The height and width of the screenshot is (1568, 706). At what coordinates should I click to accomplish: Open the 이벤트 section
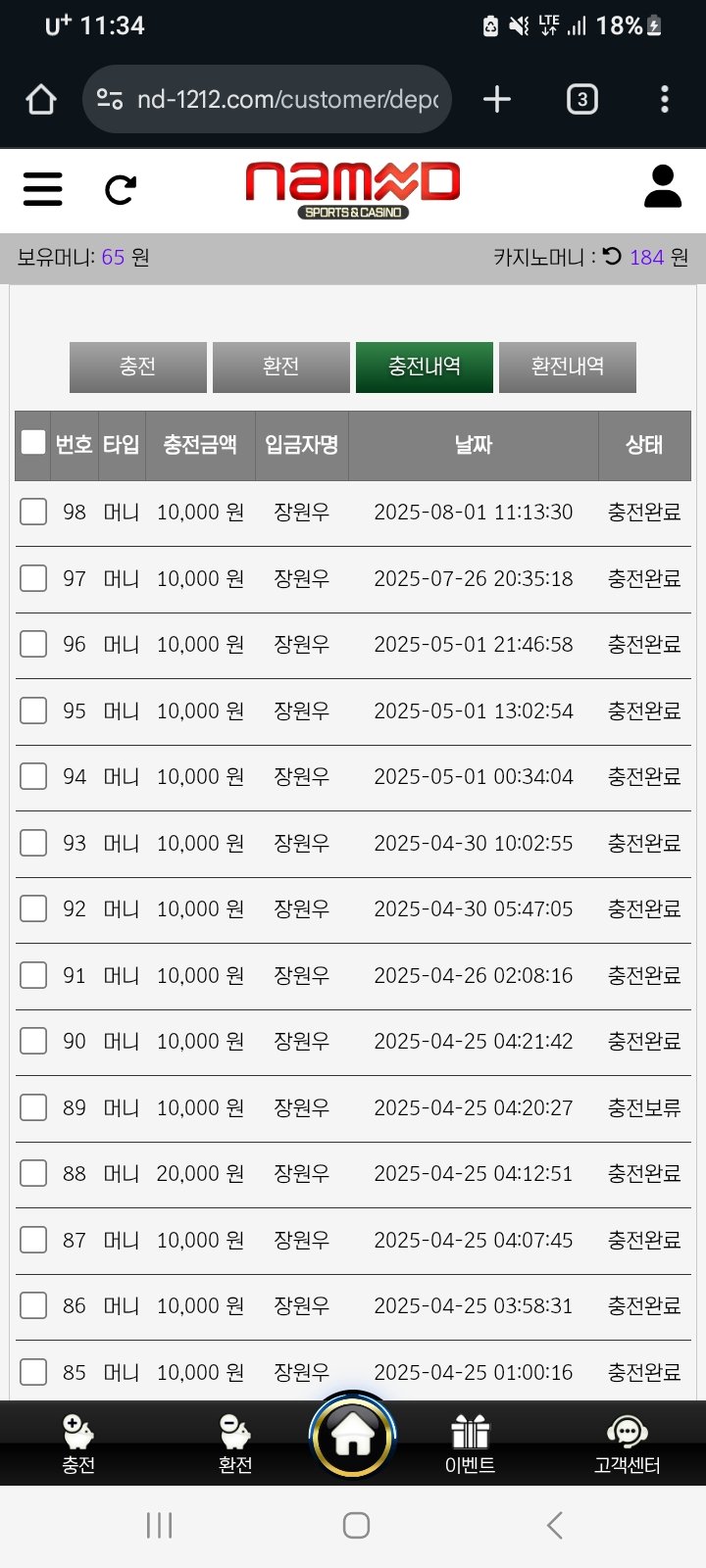(x=471, y=1444)
